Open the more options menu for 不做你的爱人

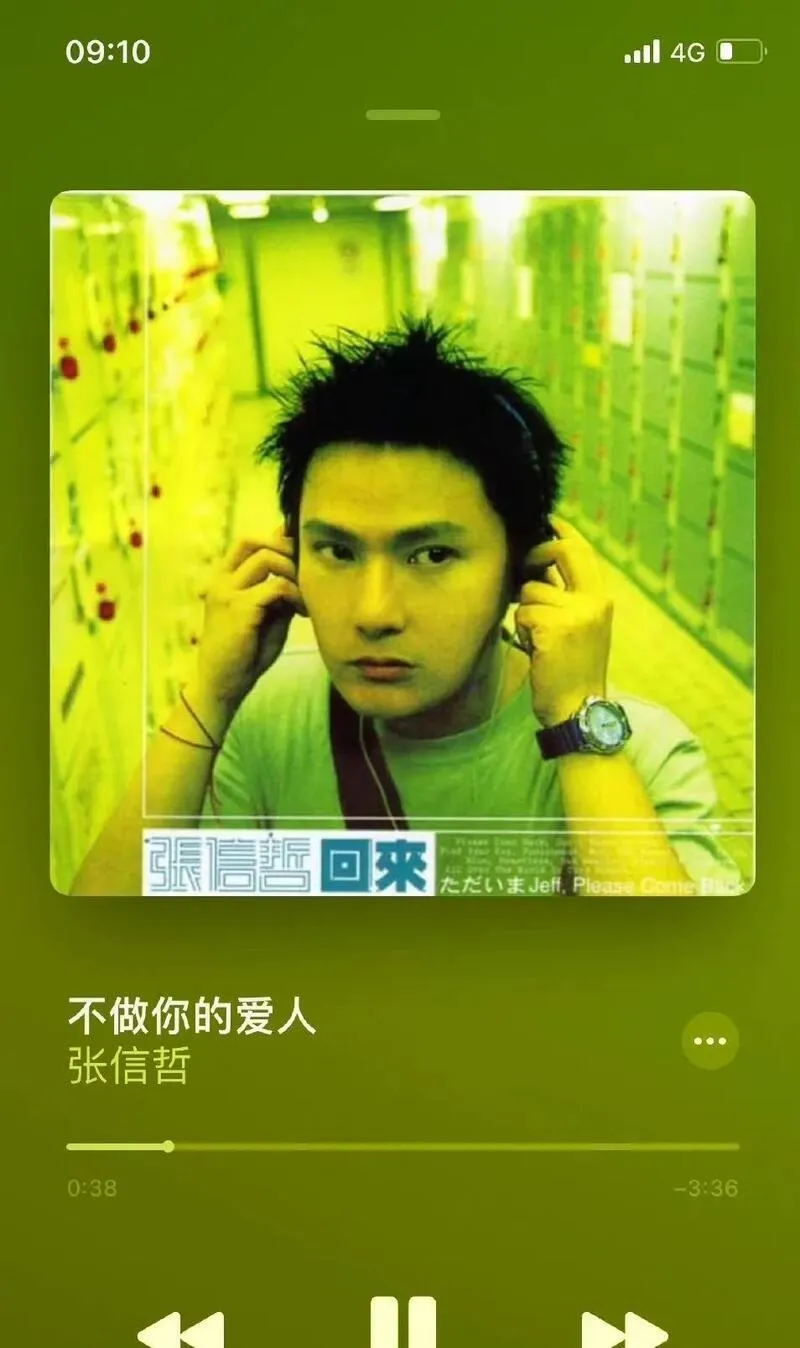[x=710, y=1041]
